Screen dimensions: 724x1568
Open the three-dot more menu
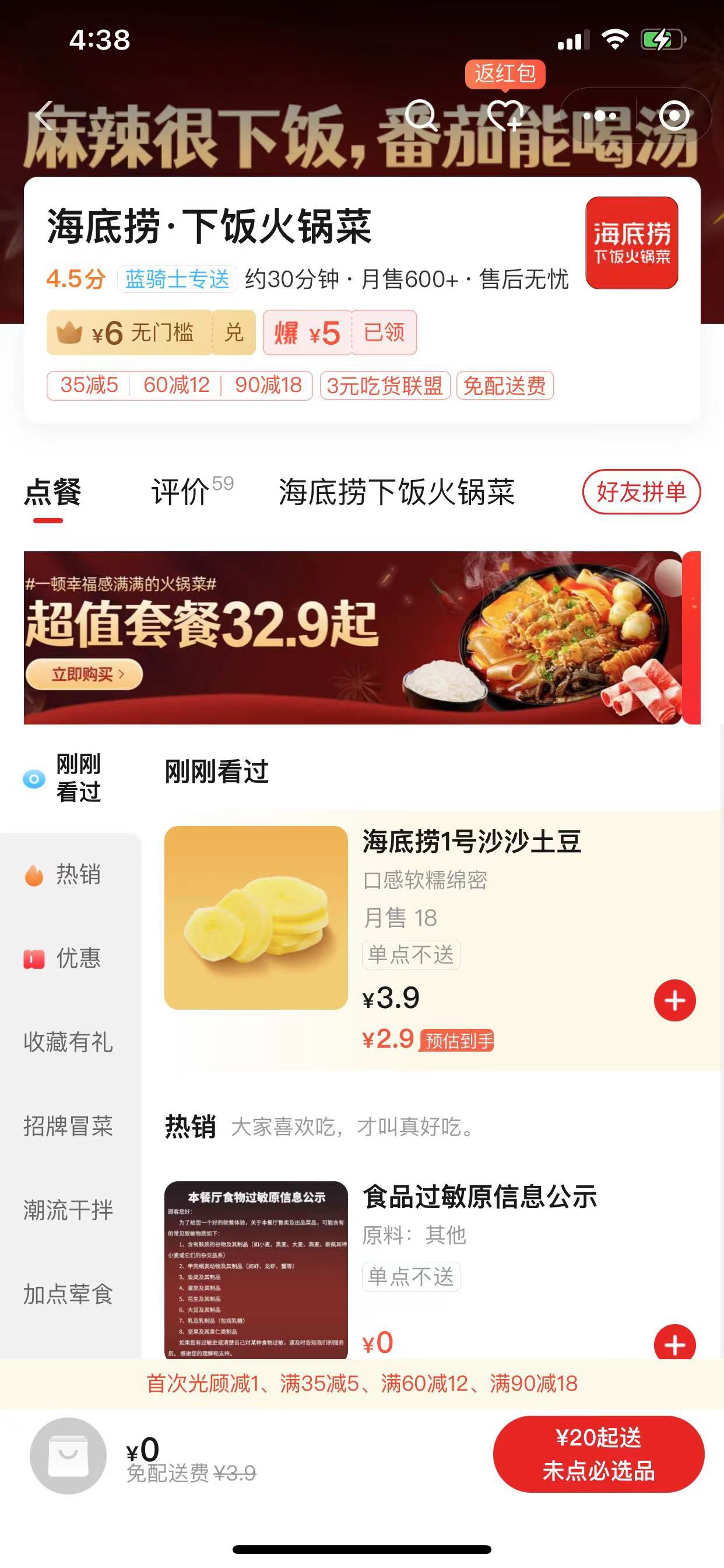[600, 116]
